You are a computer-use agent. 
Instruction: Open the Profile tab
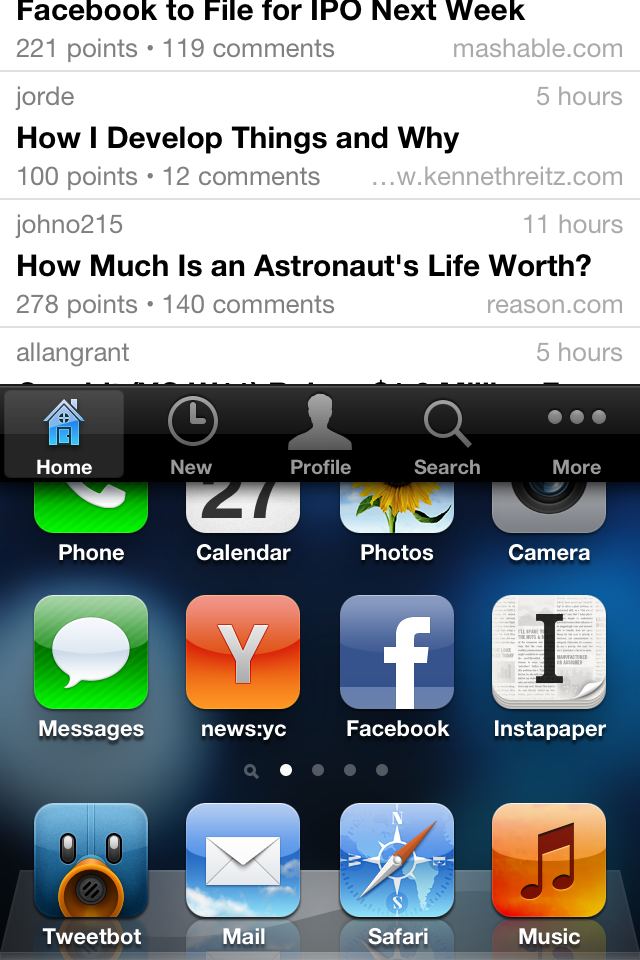320,435
